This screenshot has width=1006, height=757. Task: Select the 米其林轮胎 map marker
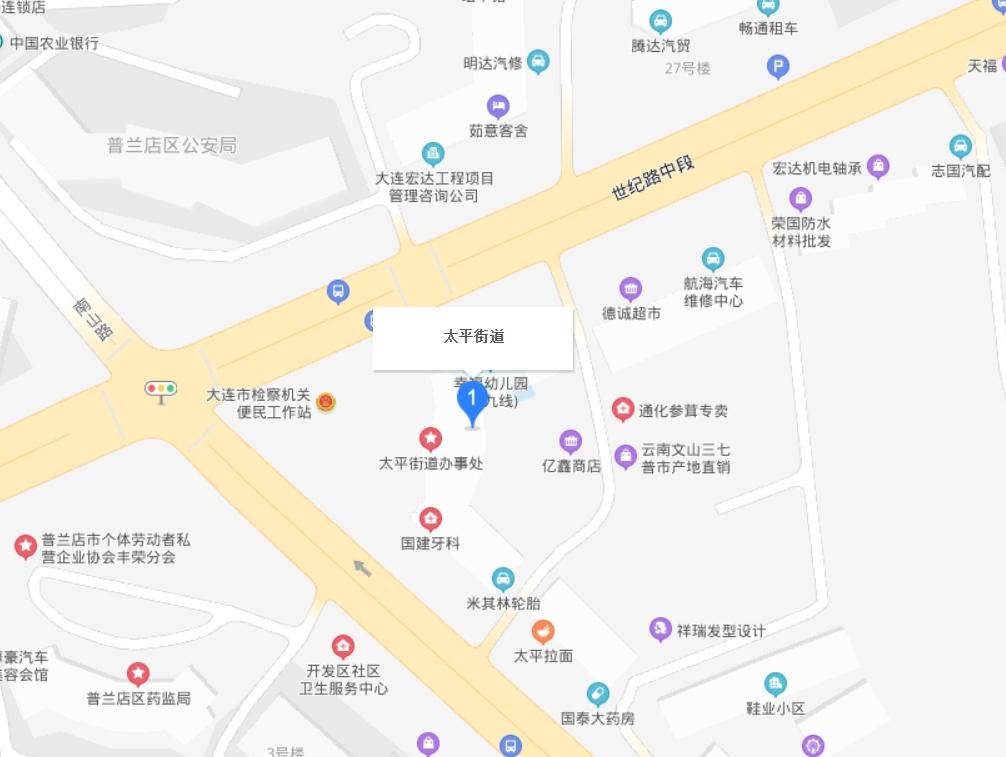coord(503,578)
